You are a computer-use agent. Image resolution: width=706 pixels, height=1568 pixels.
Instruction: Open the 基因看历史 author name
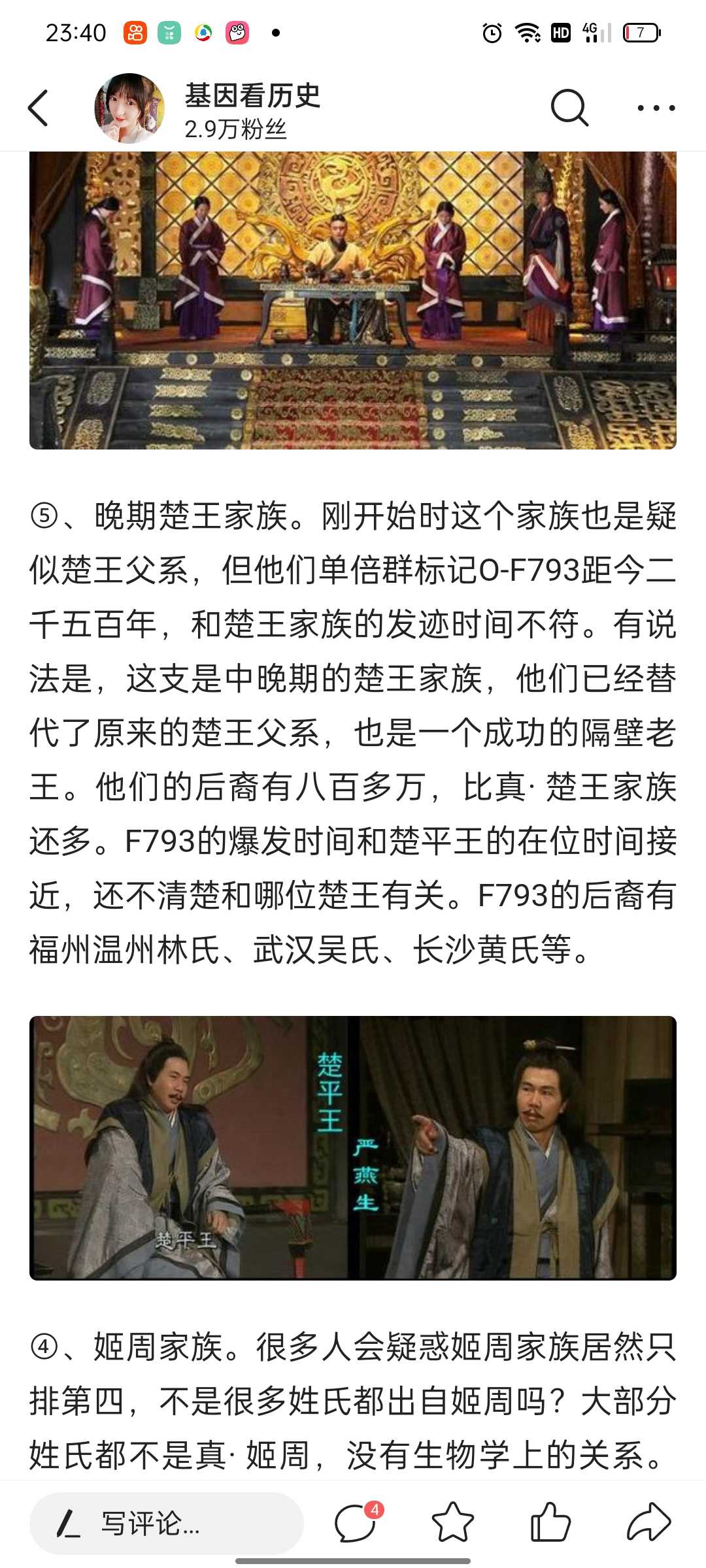[252, 96]
